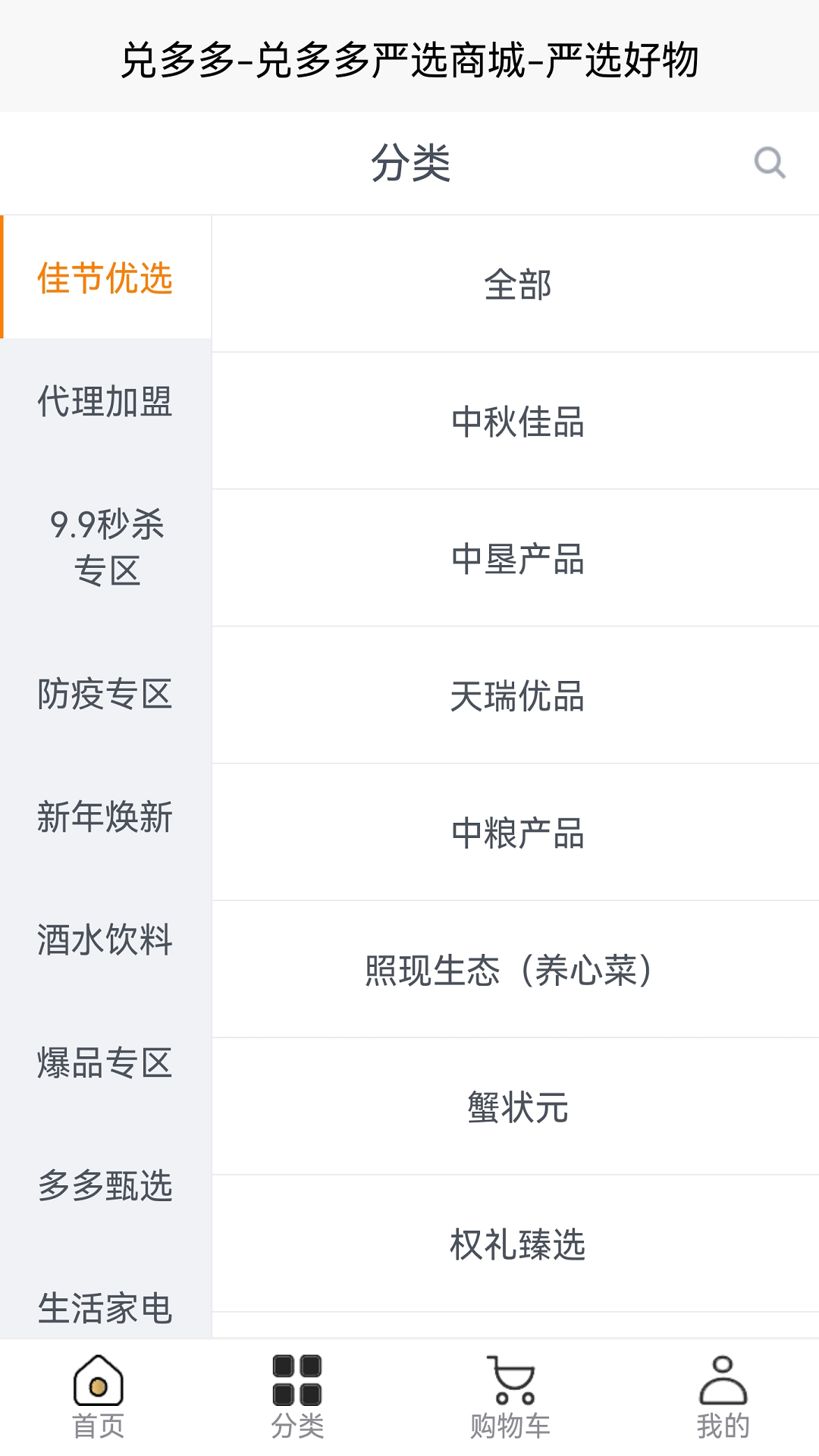Select the 佳节优选 category
This screenshot has width=819, height=1456.
point(105,278)
